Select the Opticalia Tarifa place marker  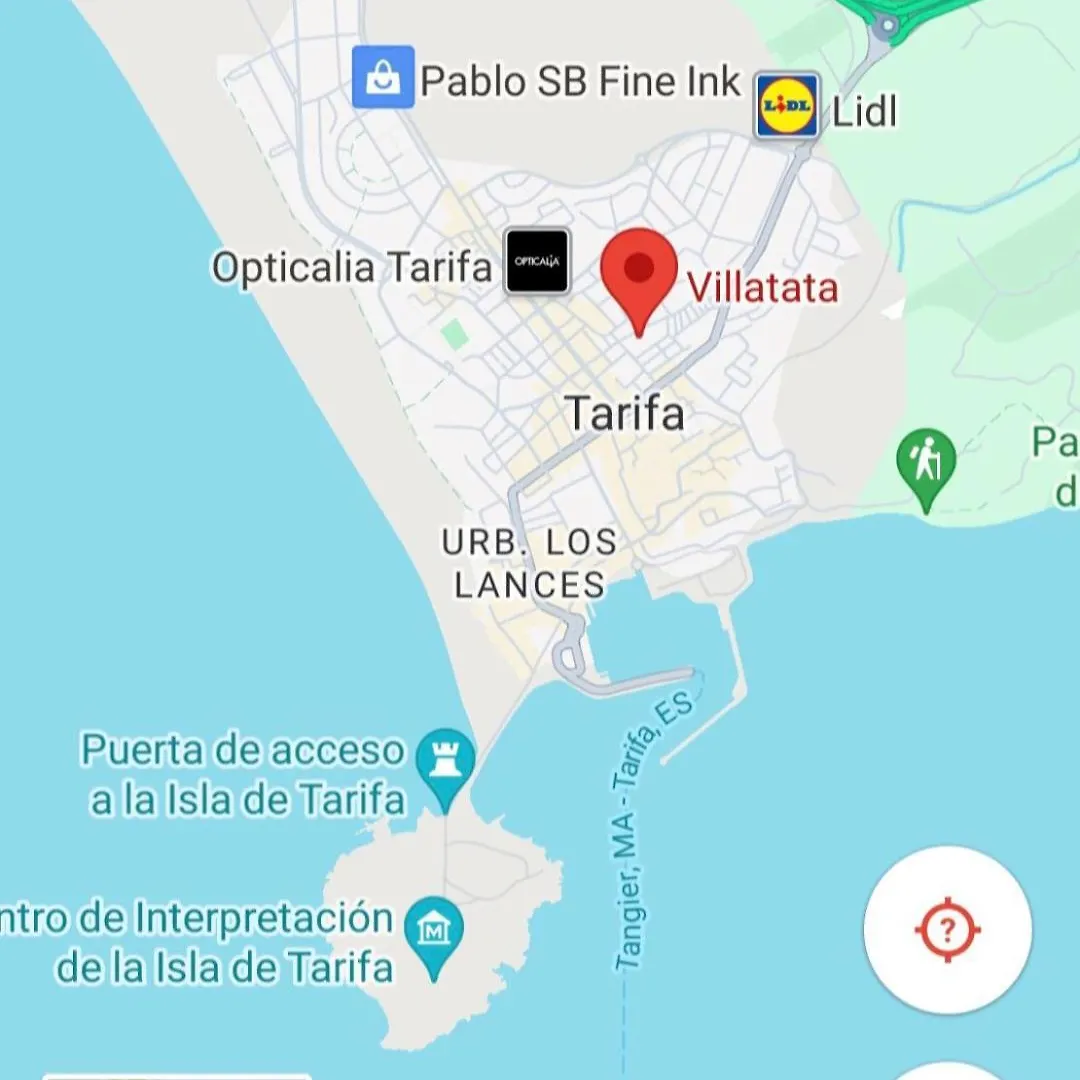pyautogui.click(x=537, y=262)
